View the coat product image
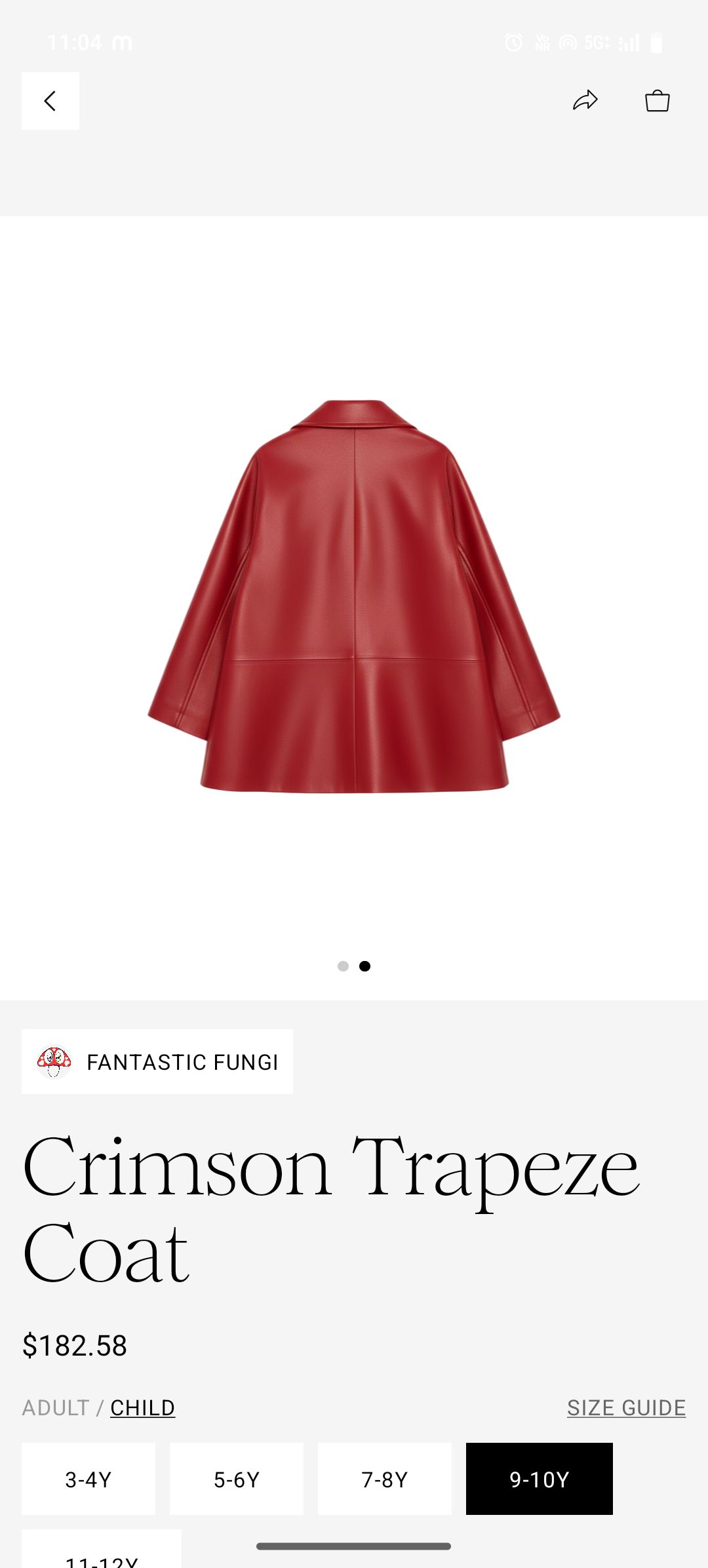 354,597
